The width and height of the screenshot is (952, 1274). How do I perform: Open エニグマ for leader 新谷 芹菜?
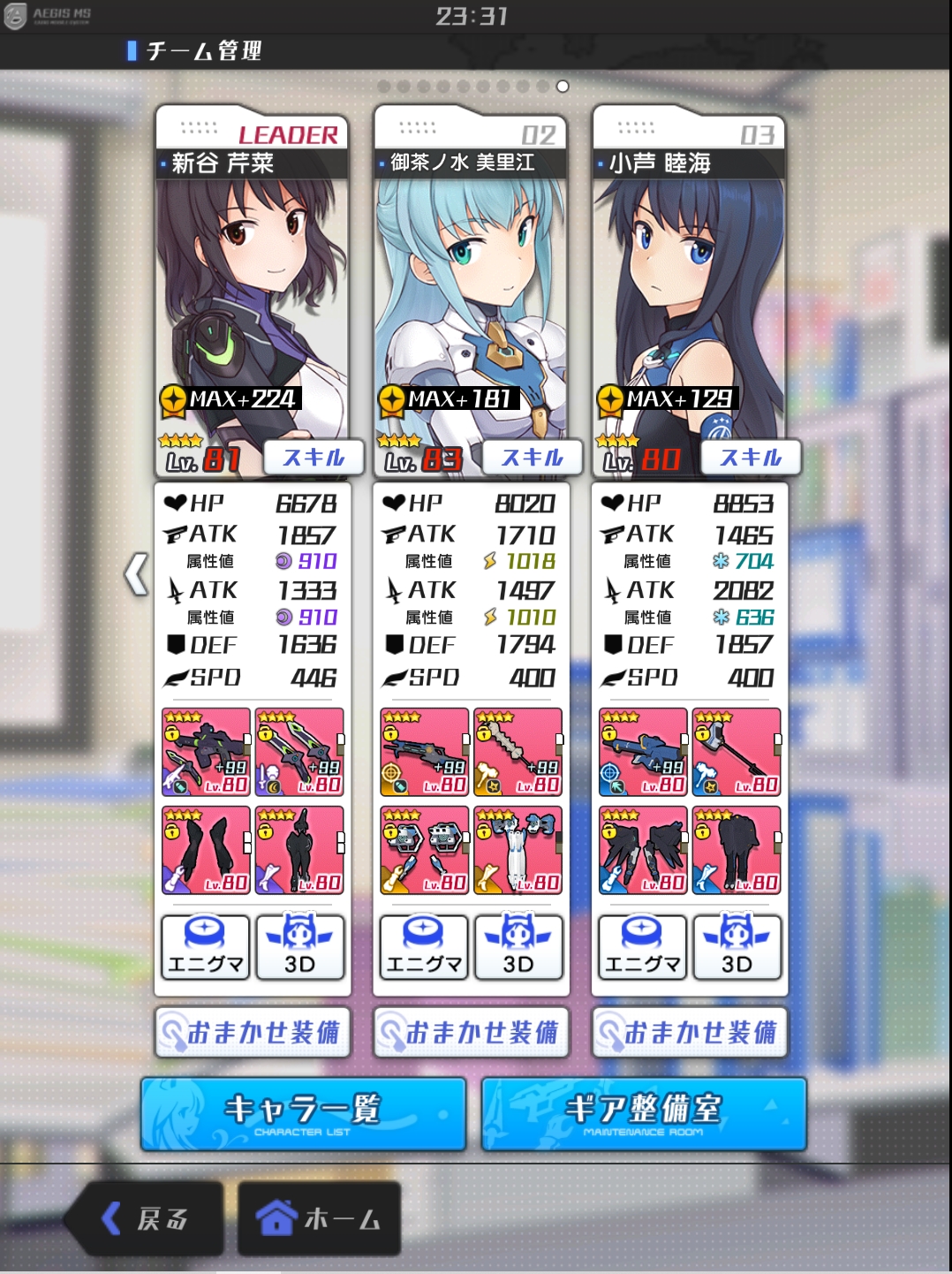(x=205, y=947)
